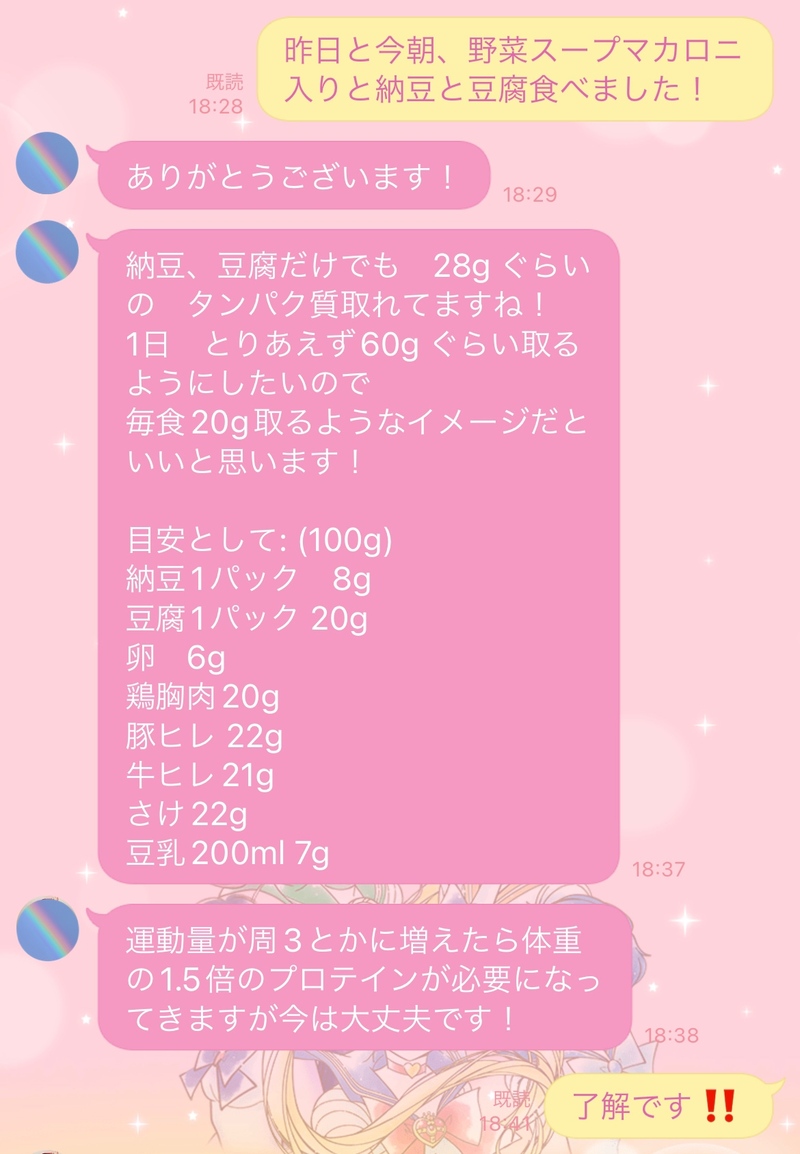Open the sender's avatar beside ありがとうございます！

pyautogui.click(x=48, y=163)
